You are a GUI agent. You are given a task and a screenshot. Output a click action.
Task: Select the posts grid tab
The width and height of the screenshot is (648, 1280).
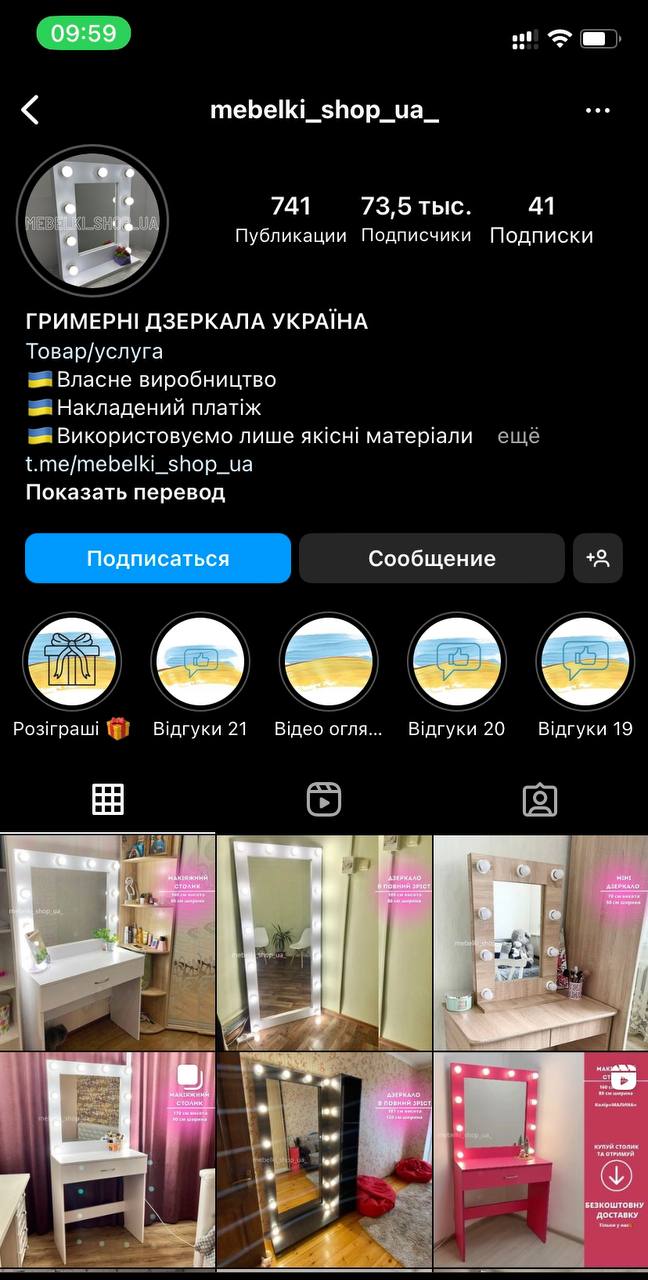[x=108, y=799]
